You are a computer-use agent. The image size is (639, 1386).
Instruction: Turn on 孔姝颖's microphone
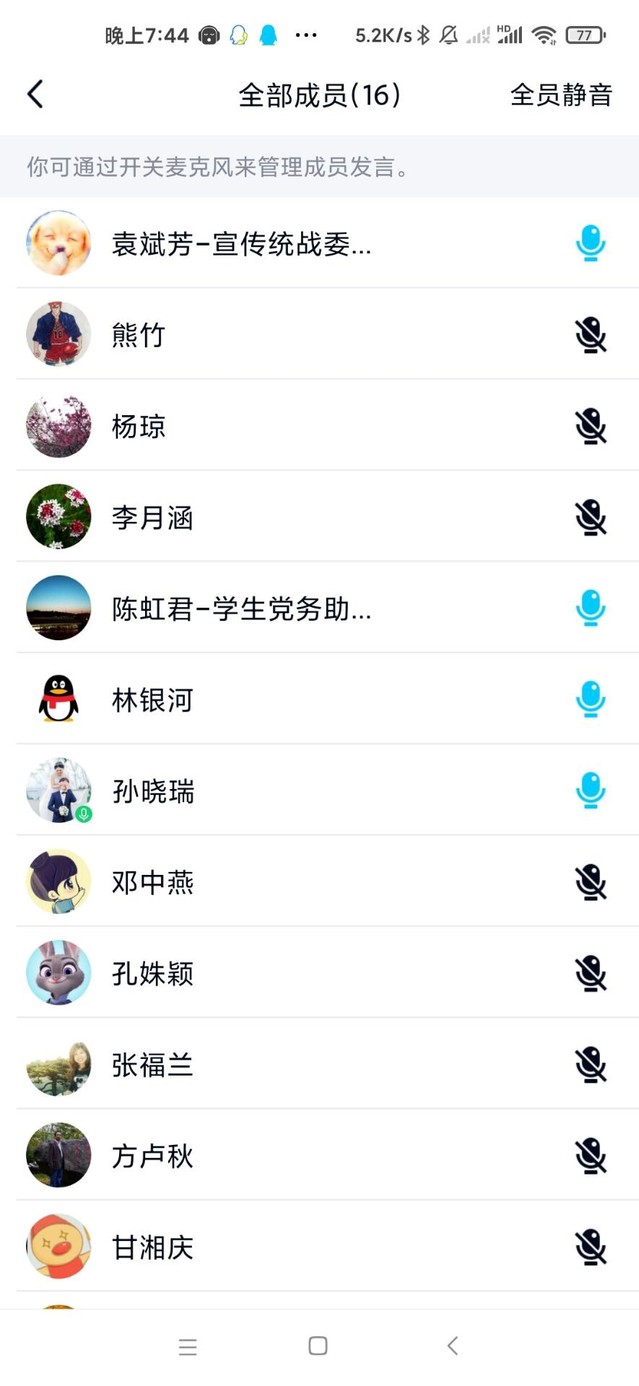tap(591, 973)
